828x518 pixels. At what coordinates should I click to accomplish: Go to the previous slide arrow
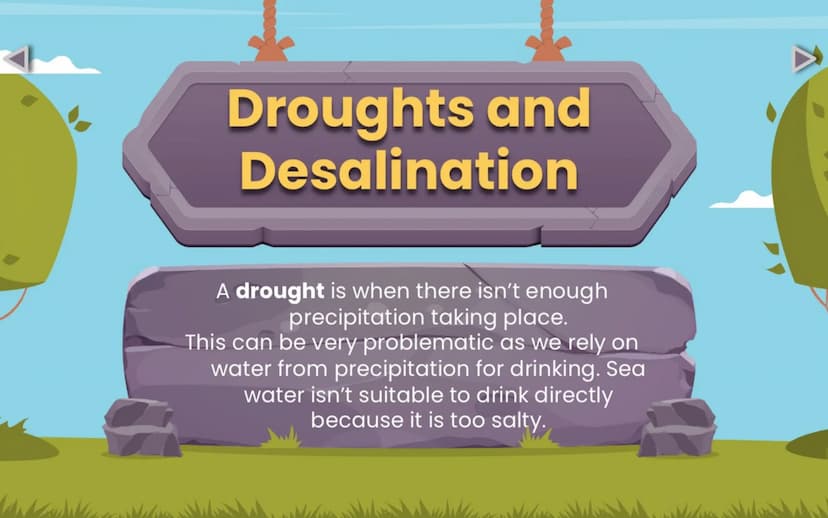click(x=15, y=59)
